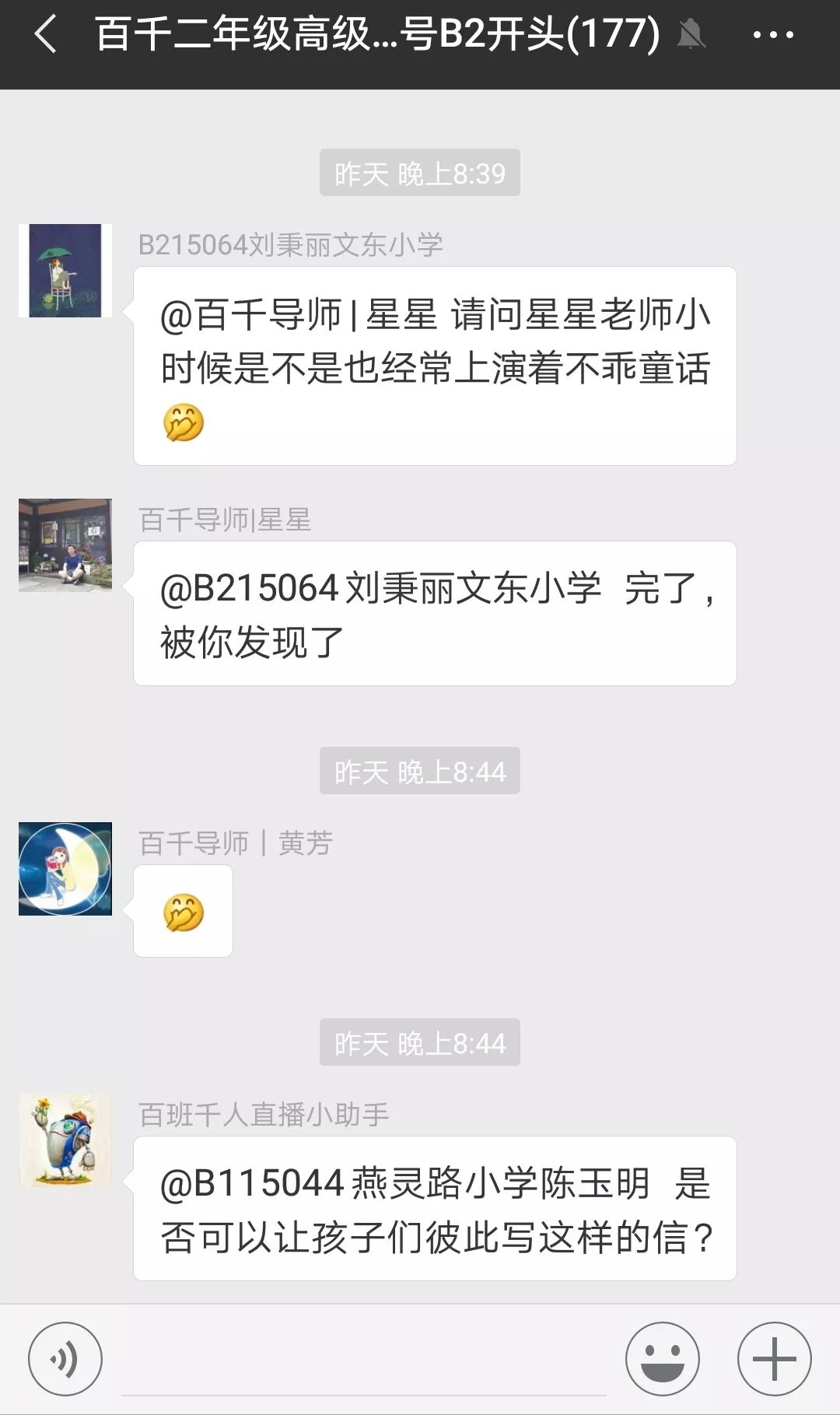Open the three-dot chat options menu

tap(773, 36)
